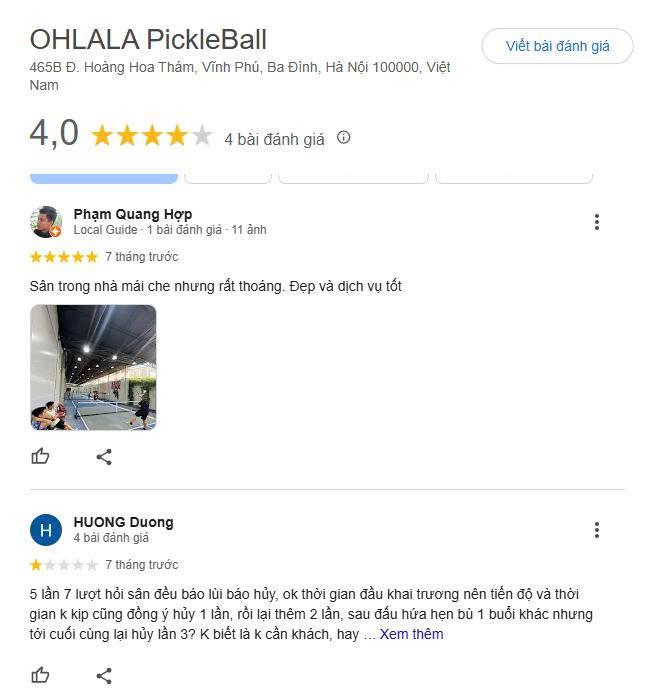This screenshot has height=697, width=647.
Task: Share Phạm Quang Hợp's review
Action: pyautogui.click(x=104, y=457)
